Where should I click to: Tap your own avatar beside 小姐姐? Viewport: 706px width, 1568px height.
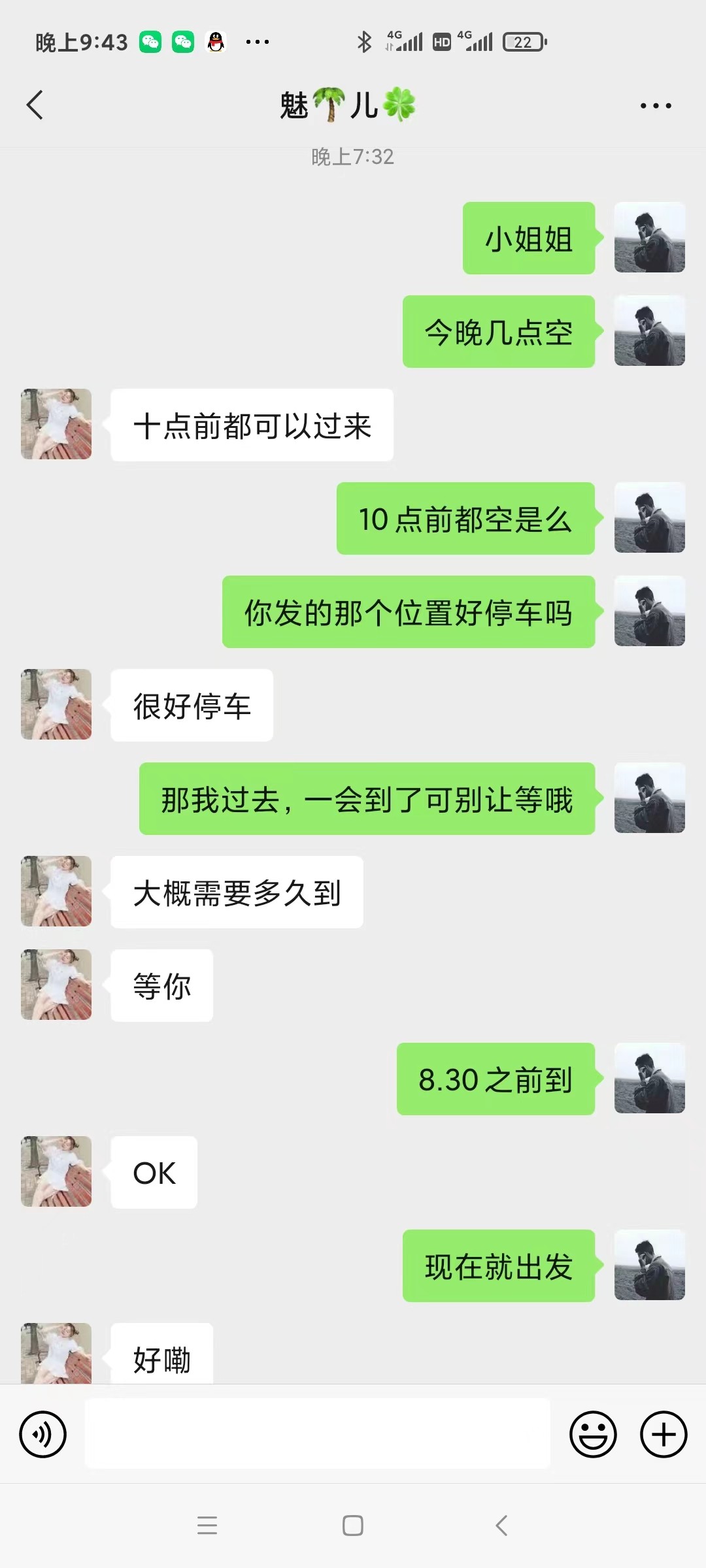coord(650,238)
